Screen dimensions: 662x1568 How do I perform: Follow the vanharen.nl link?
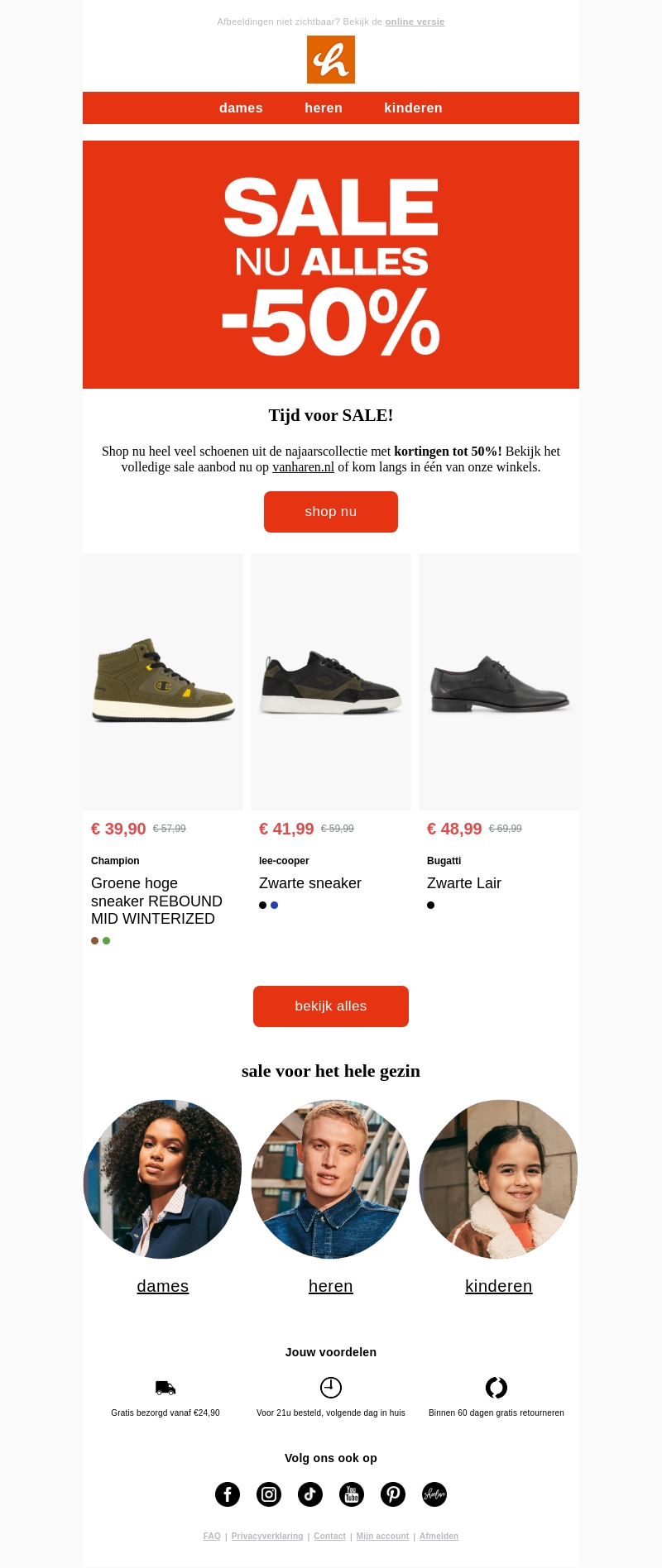click(303, 467)
